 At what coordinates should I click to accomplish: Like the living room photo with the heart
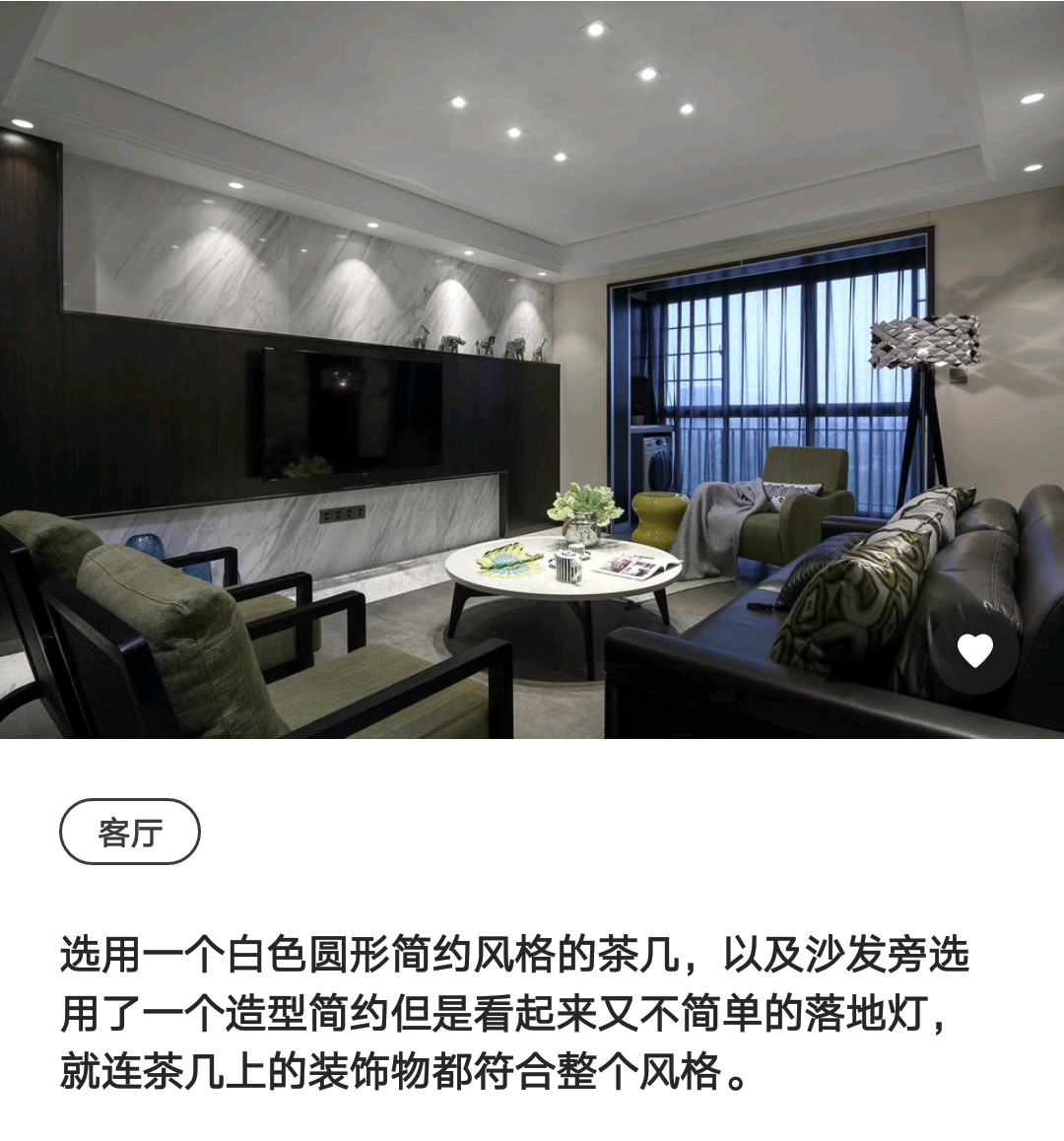[x=975, y=651]
